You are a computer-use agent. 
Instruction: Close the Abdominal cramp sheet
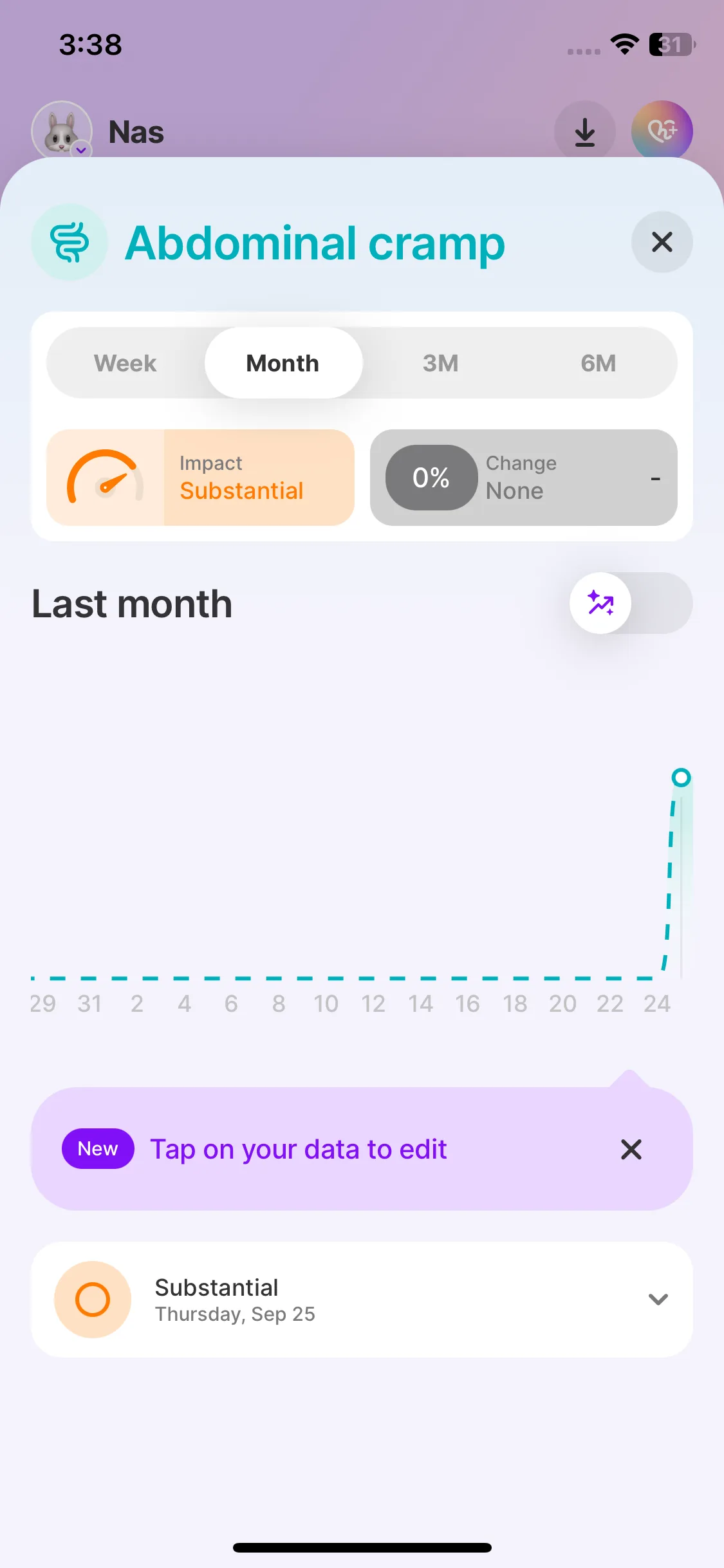[x=662, y=242]
